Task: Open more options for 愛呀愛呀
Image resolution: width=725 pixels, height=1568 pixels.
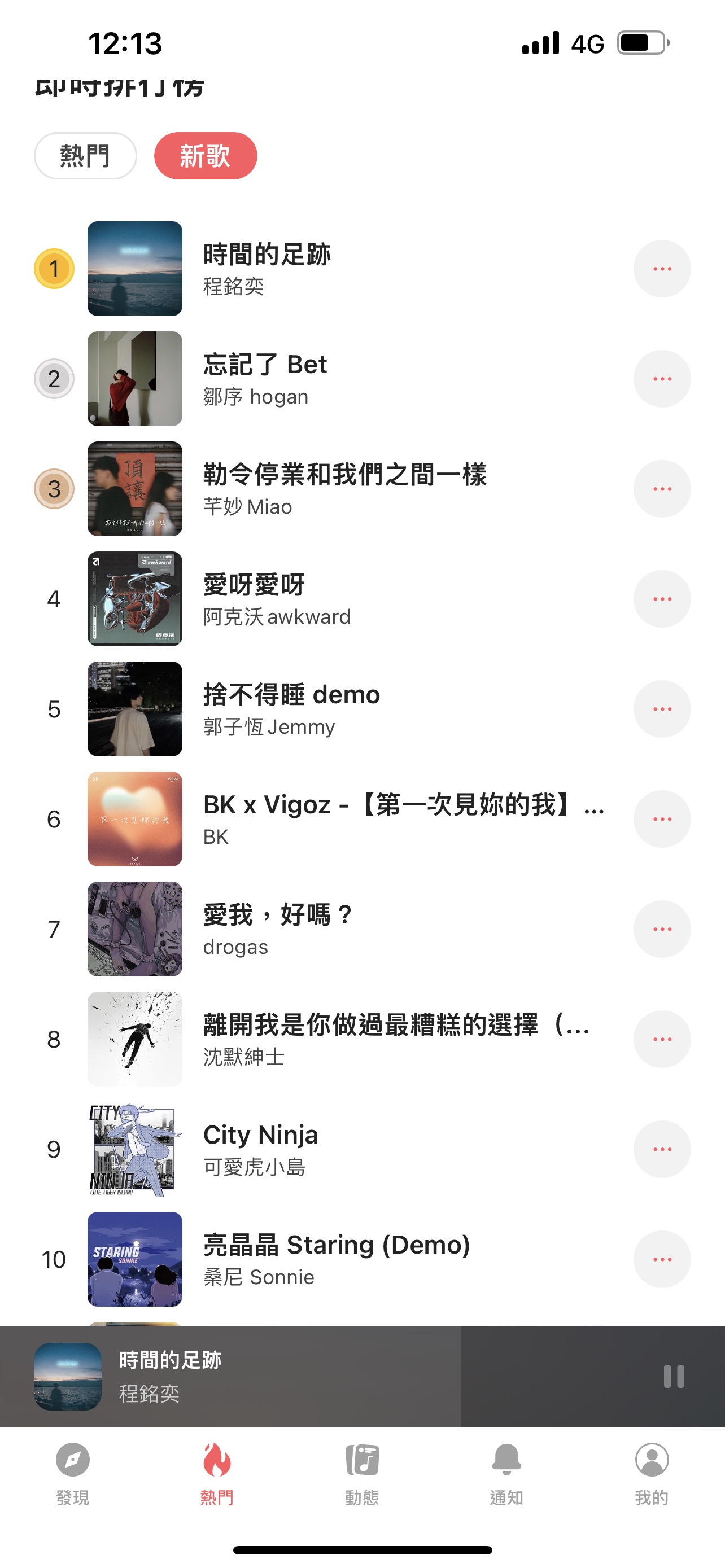Action: coord(662,599)
